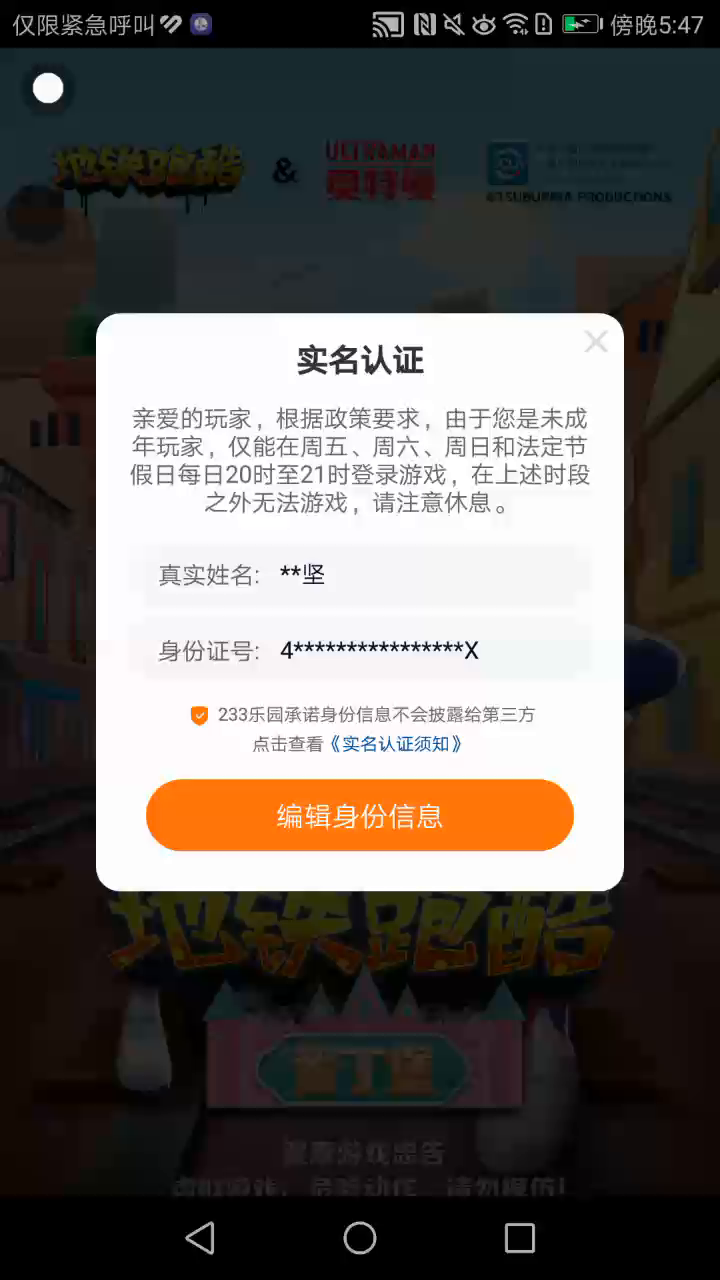This screenshot has width=720, height=1280.
Task: Open the 实名认证须知 link
Action: point(396,744)
